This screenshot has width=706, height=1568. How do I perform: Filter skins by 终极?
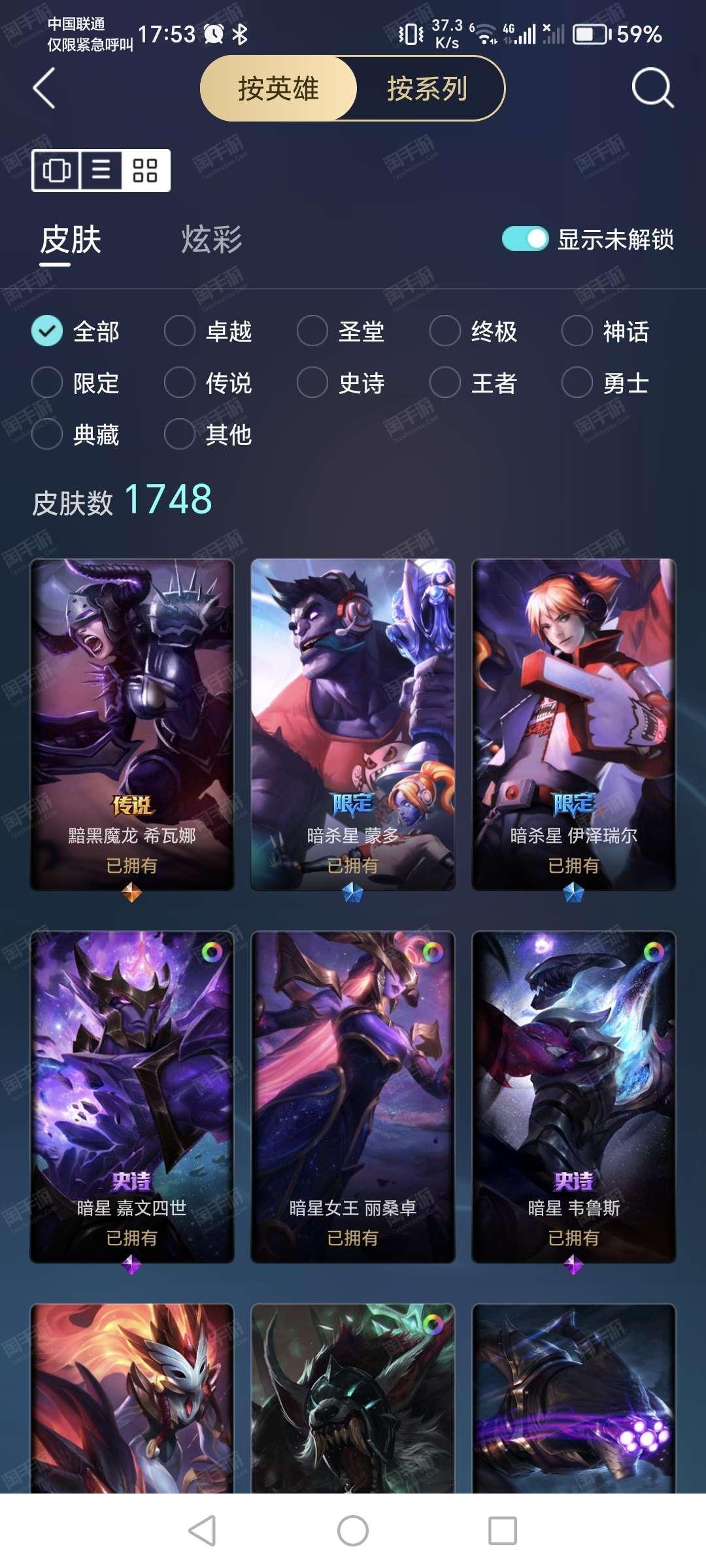point(473,331)
